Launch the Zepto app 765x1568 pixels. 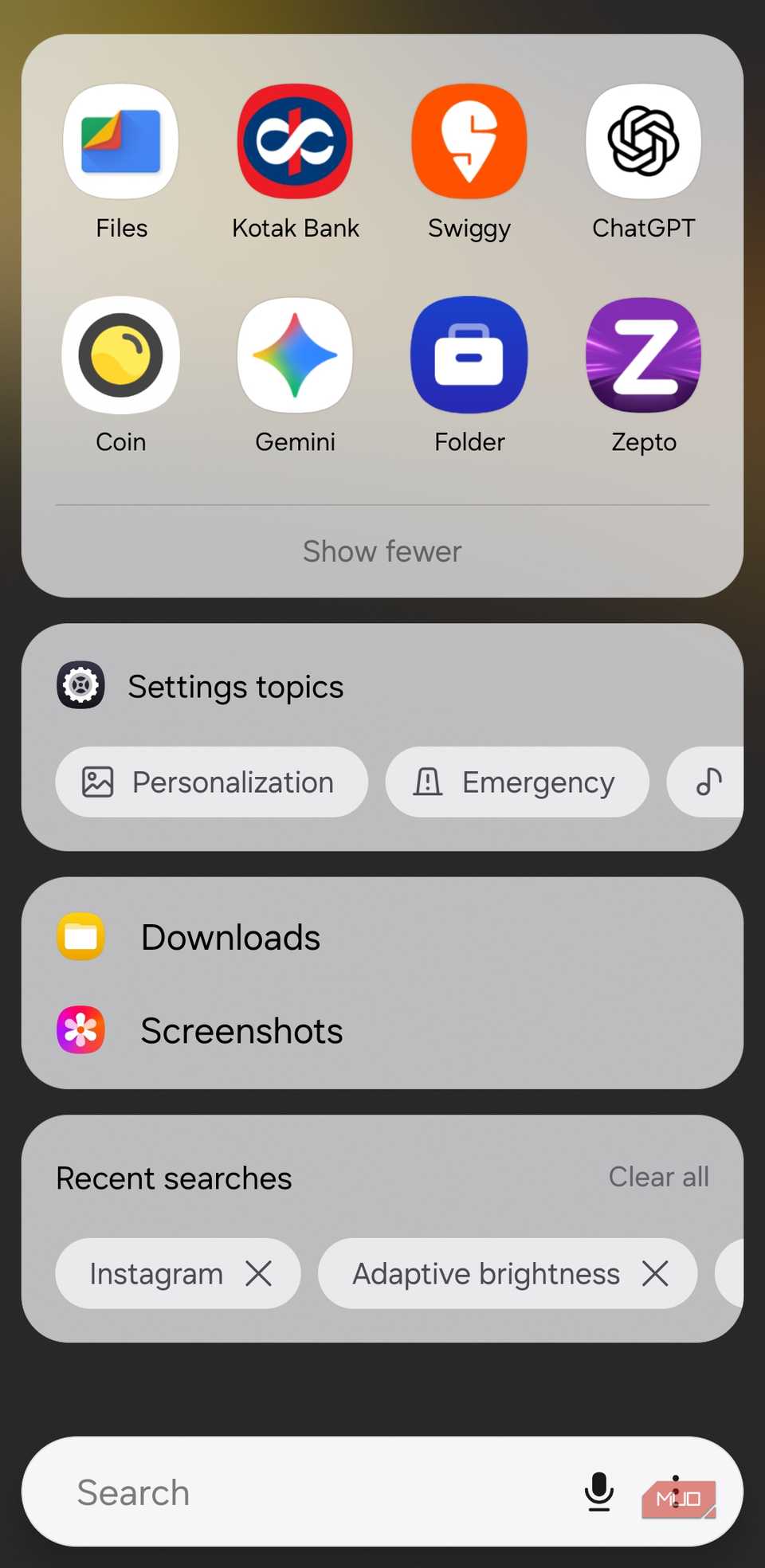643,355
